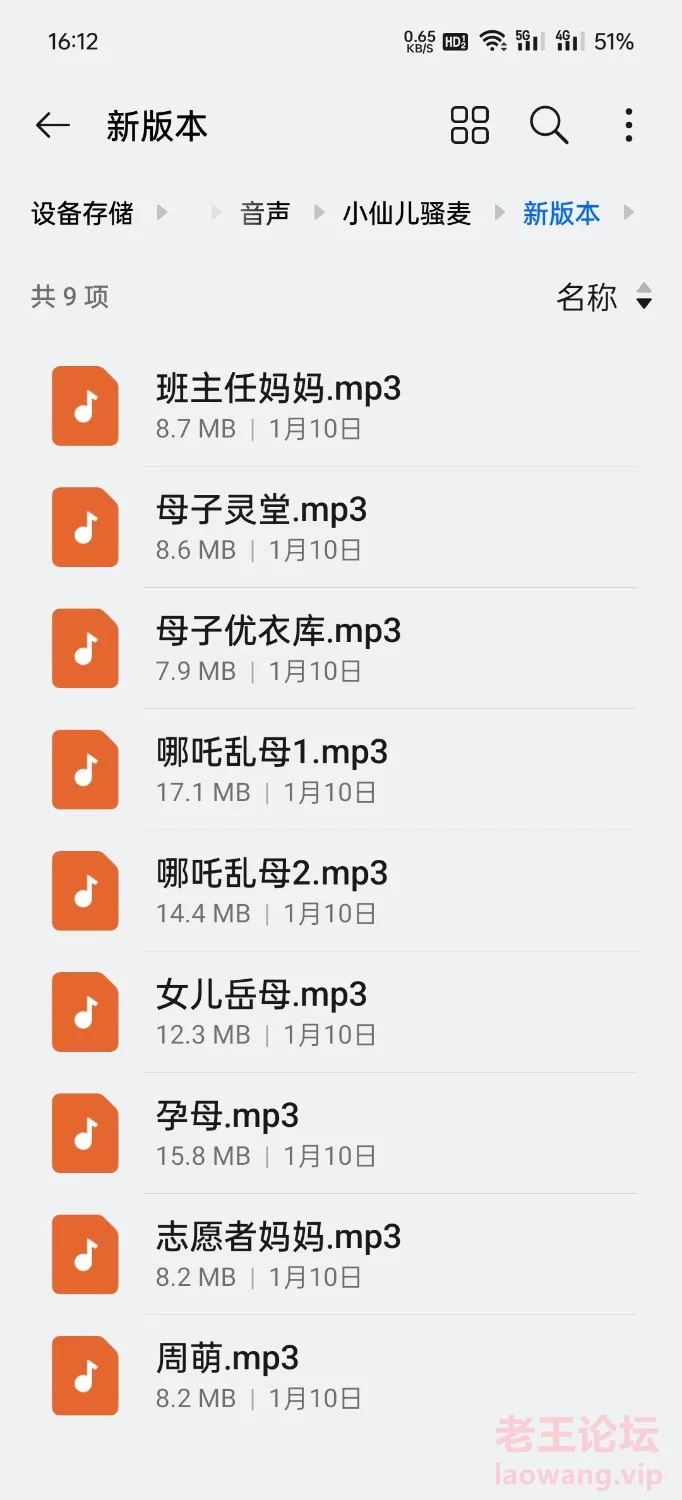Open the sort dropdown labeled 名称

point(604,297)
